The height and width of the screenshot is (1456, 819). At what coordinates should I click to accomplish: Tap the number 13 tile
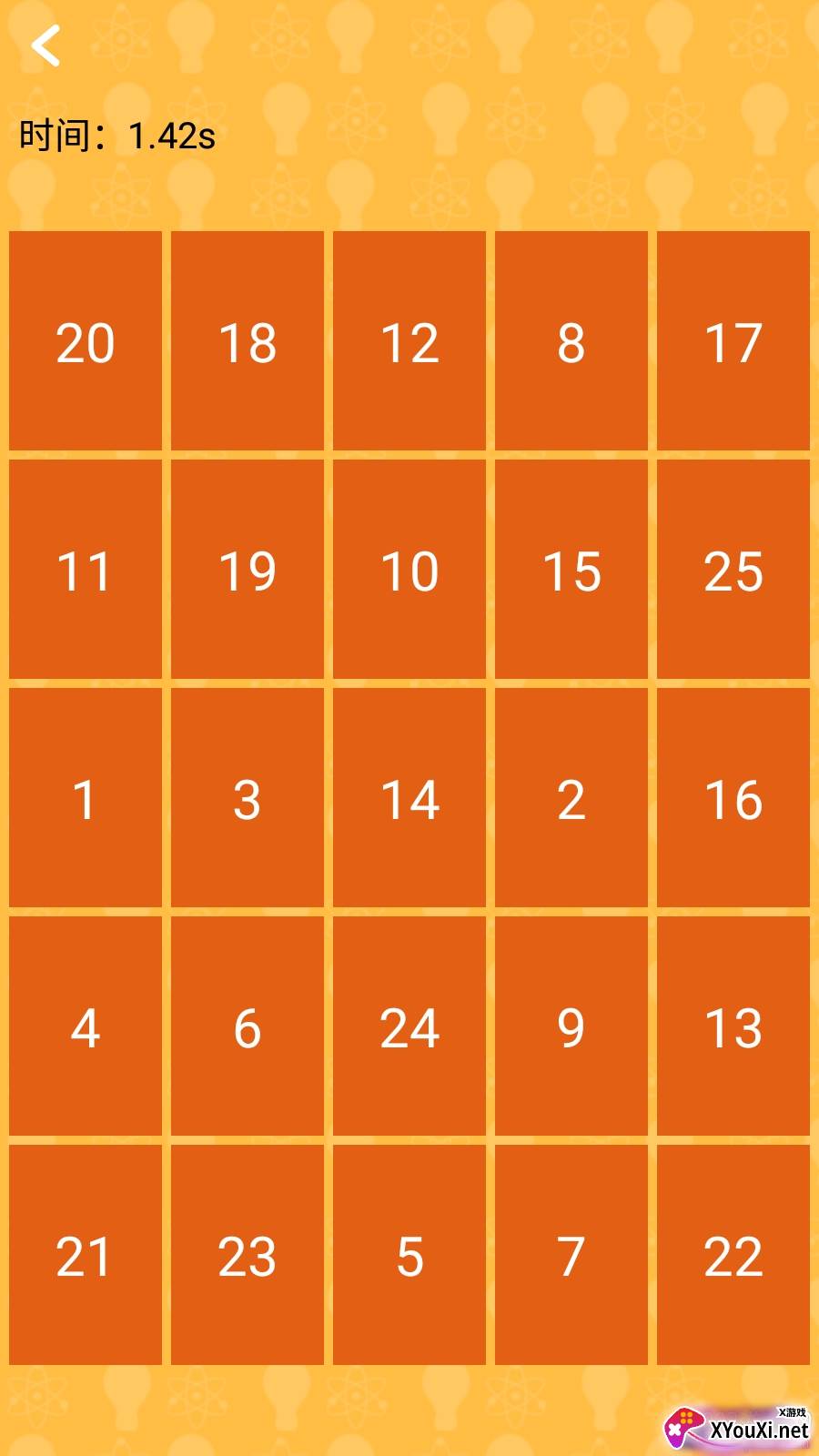[x=733, y=1026]
